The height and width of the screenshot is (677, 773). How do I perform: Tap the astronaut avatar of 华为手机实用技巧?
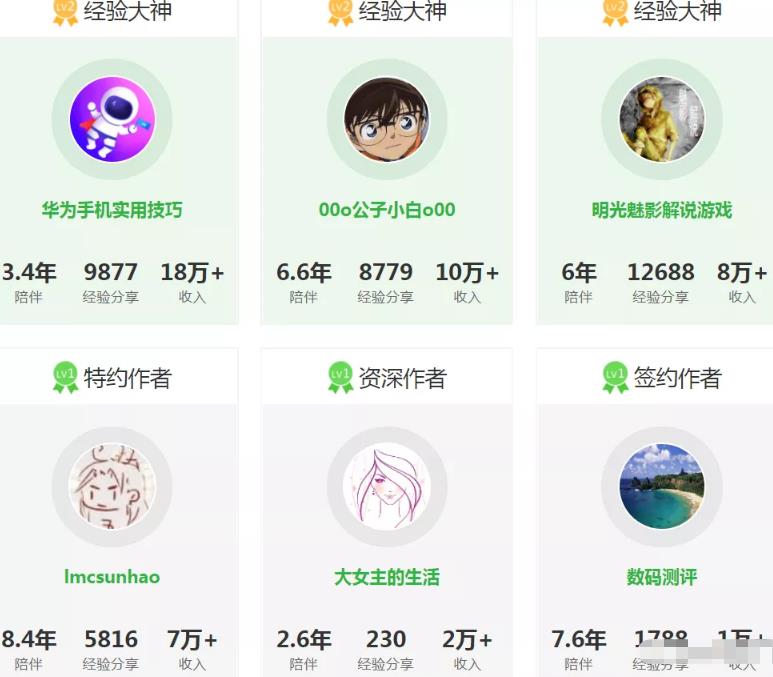tap(112, 120)
